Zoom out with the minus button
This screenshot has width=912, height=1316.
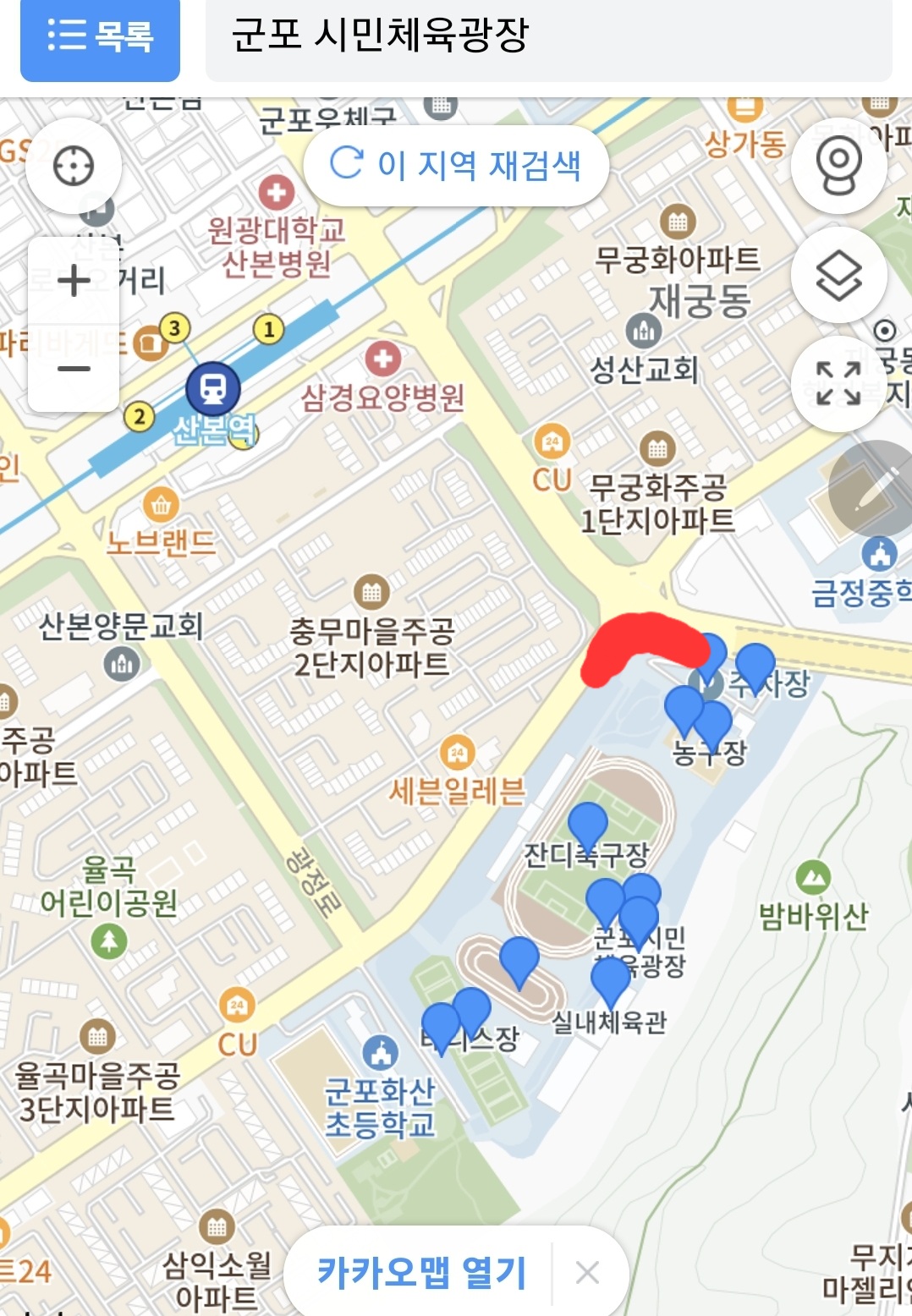tap(74, 369)
